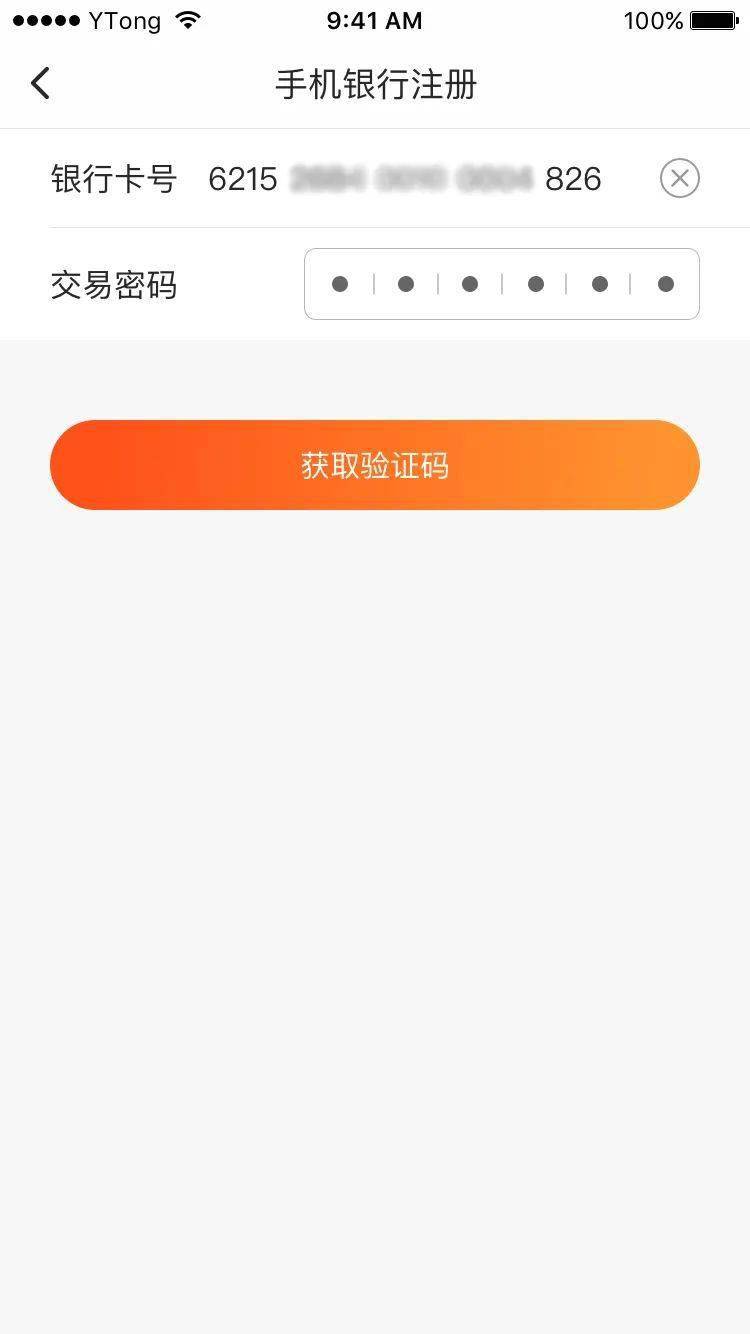Screen dimensions: 750x1334
Task: Tap the 9:41 AM clock display
Action: pos(374,20)
